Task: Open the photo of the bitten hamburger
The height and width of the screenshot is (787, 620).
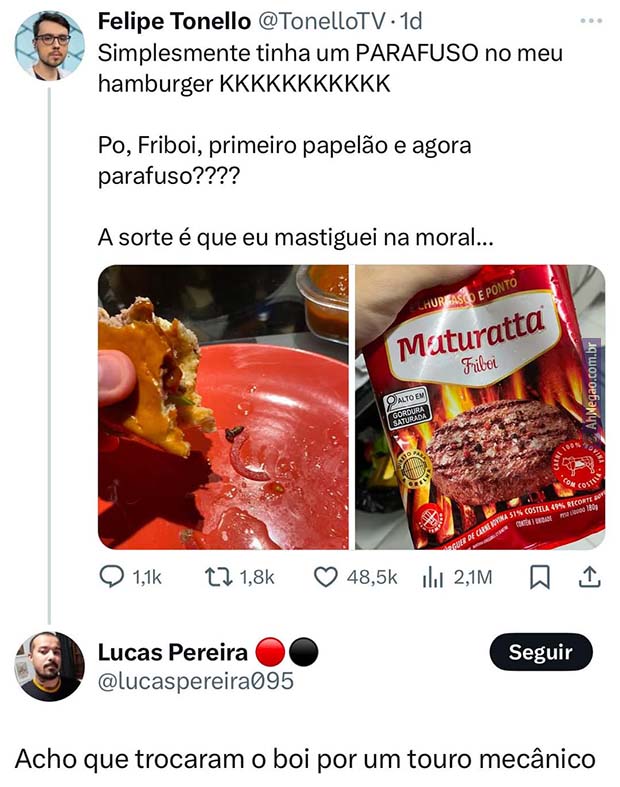Action: 223,407
